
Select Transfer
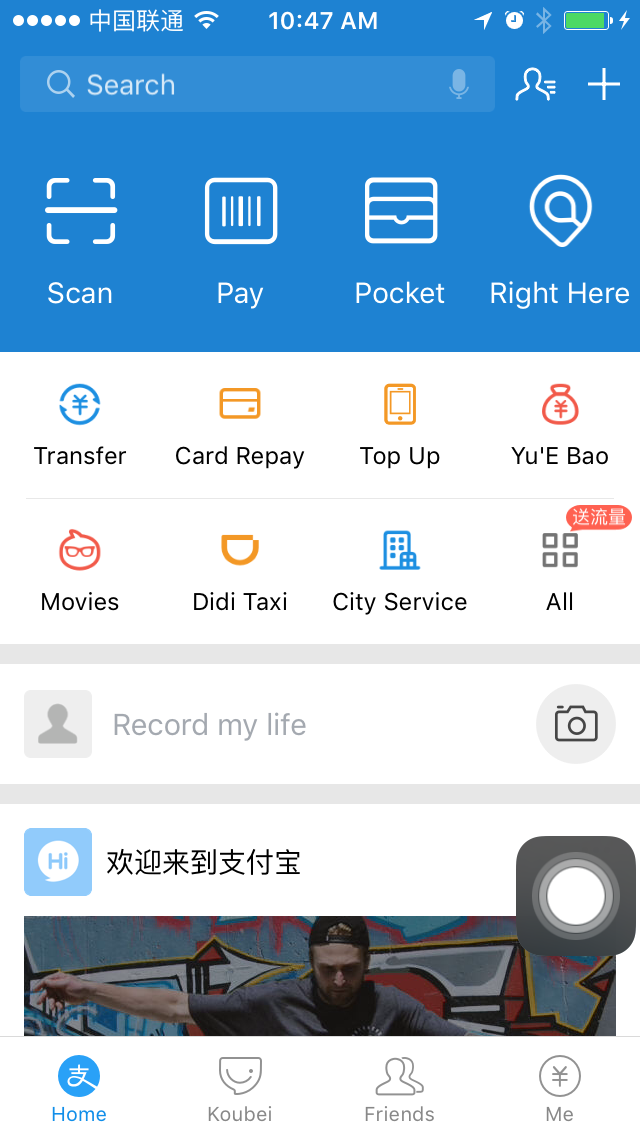click(80, 426)
